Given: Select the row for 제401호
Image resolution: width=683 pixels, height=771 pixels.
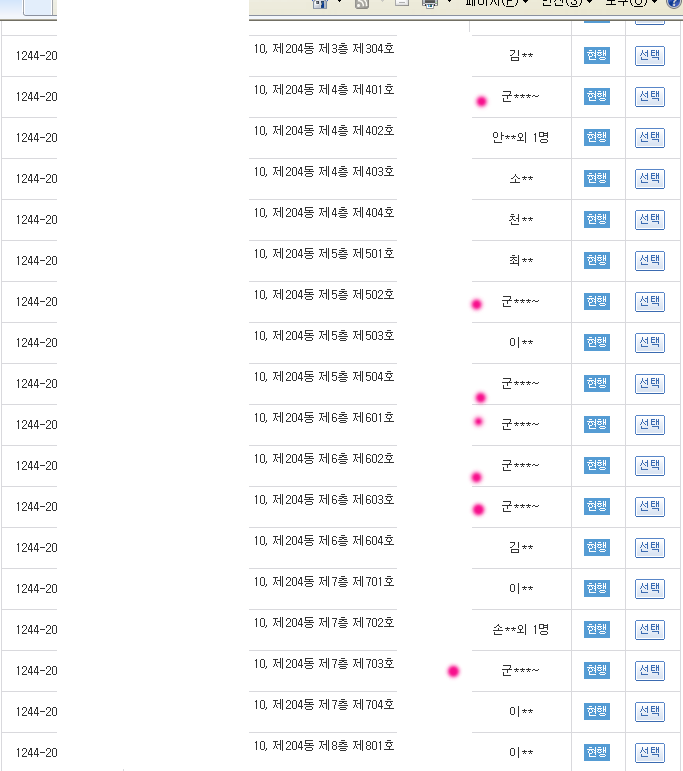Looking at the screenshot, I should pos(650,96).
